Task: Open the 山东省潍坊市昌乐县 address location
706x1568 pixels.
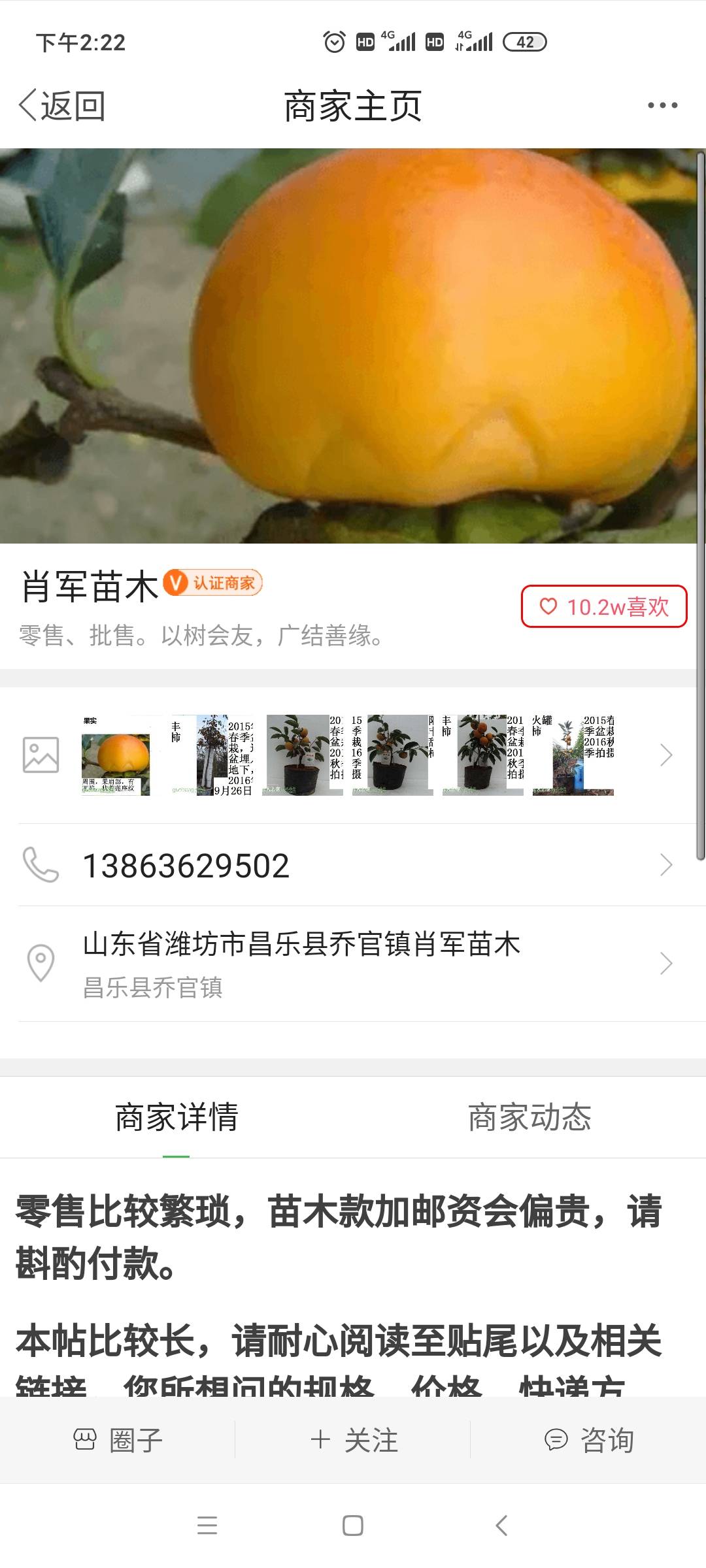Action: click(301, 963)
